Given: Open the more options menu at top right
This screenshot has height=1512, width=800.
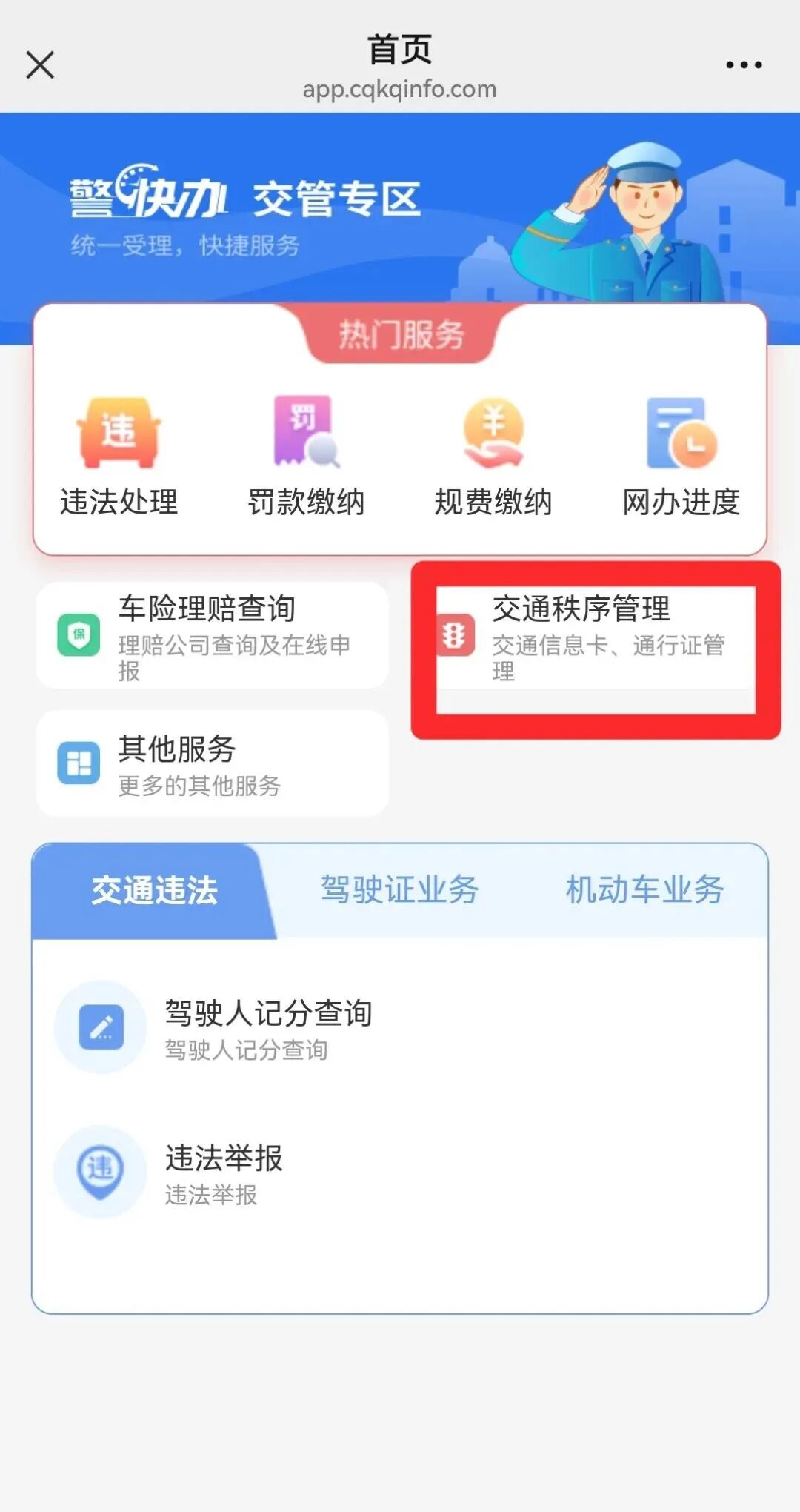Looking at the screenshot, I should click(745, 65).
